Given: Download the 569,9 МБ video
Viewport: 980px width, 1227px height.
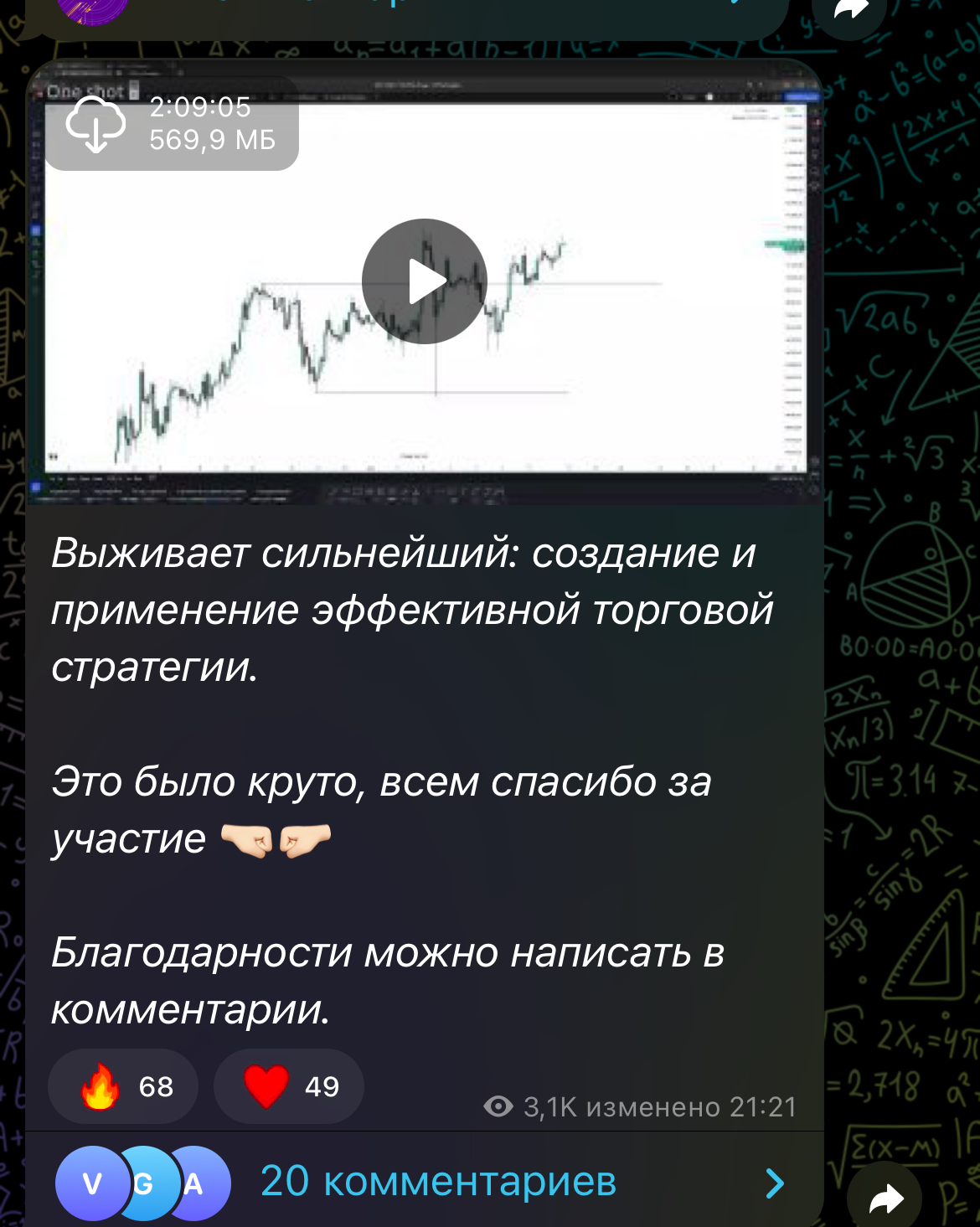Looking at the screenshot, I should pos(95,124).
